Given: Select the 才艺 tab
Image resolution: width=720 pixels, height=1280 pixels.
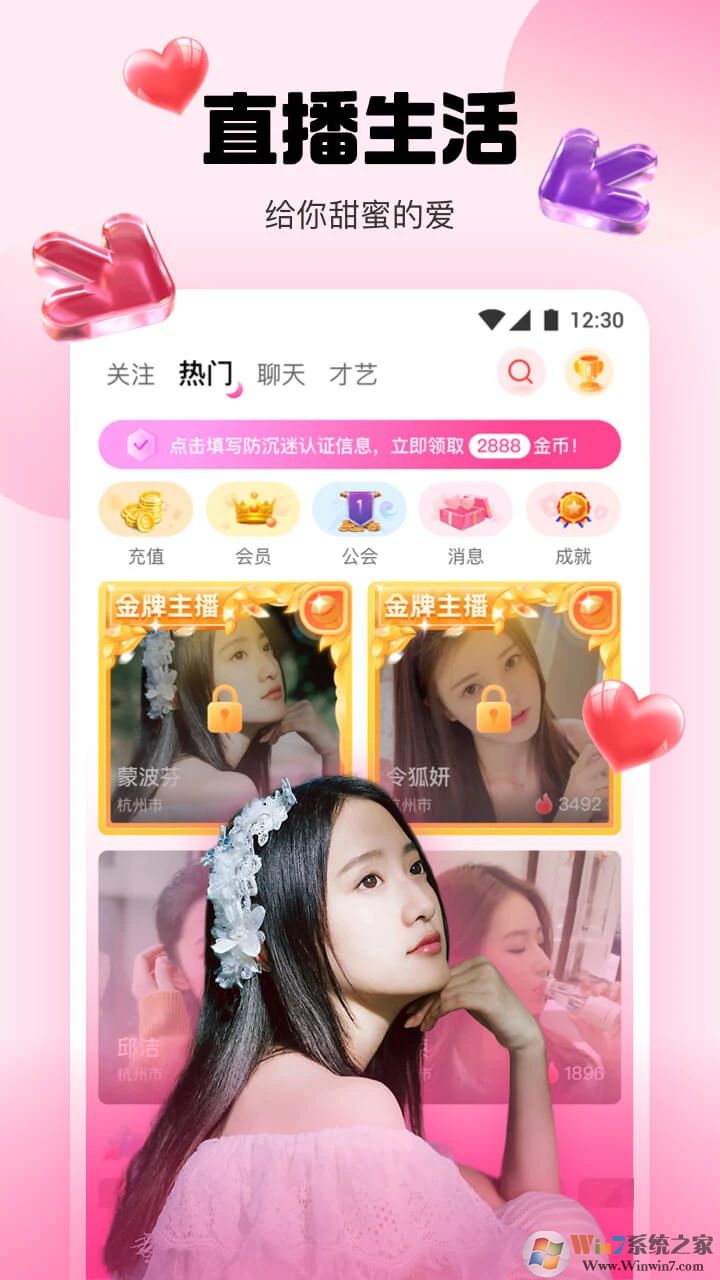Looking at the screenshot, I should pos(354,373).
